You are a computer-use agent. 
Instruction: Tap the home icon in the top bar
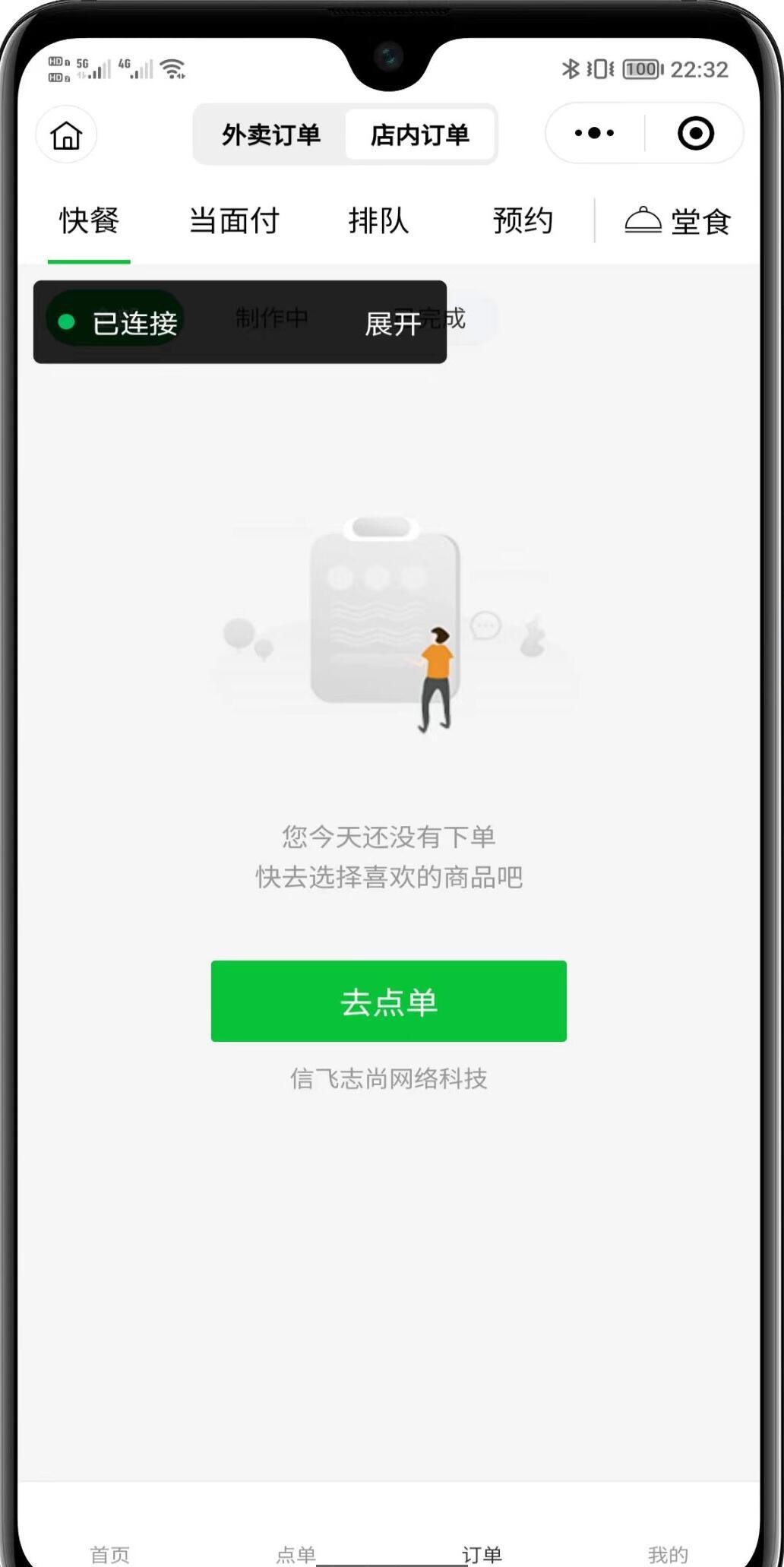point(66,135)
